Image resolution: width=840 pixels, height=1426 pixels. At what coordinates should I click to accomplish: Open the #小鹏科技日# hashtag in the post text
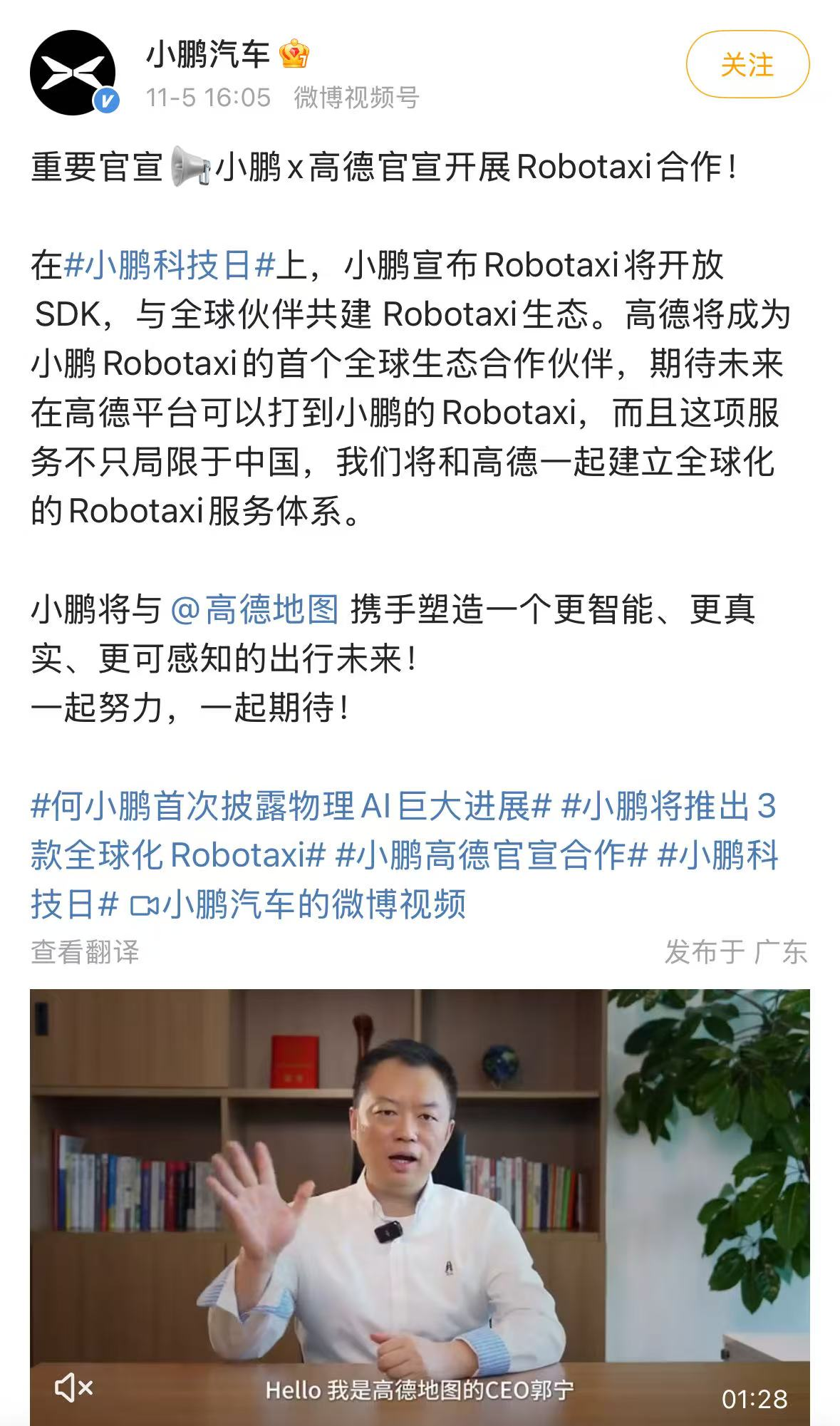coord(170,266)
